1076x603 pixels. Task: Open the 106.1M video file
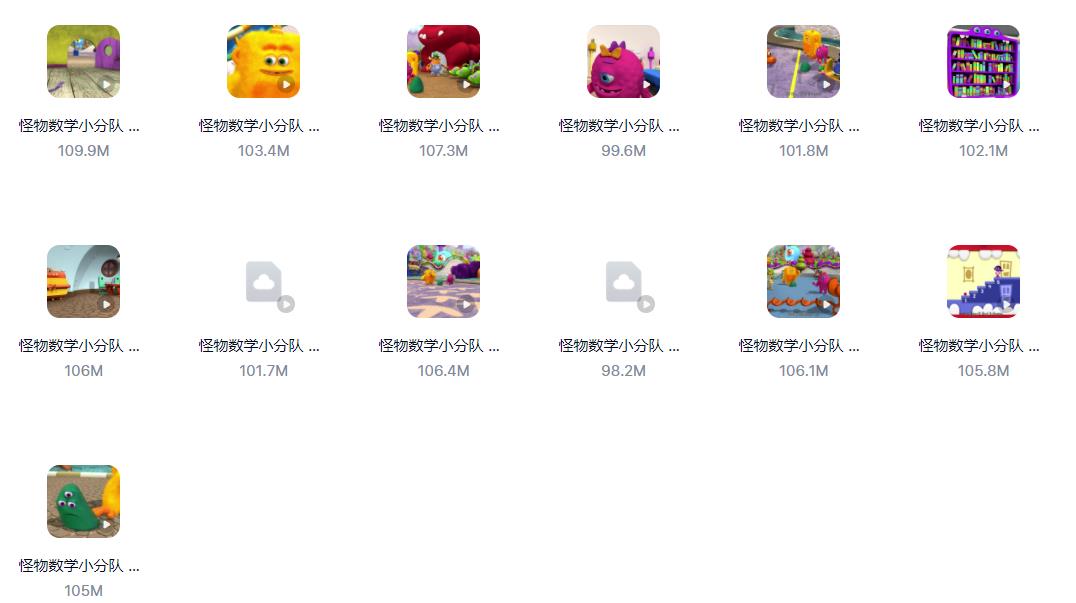(803, 282)
